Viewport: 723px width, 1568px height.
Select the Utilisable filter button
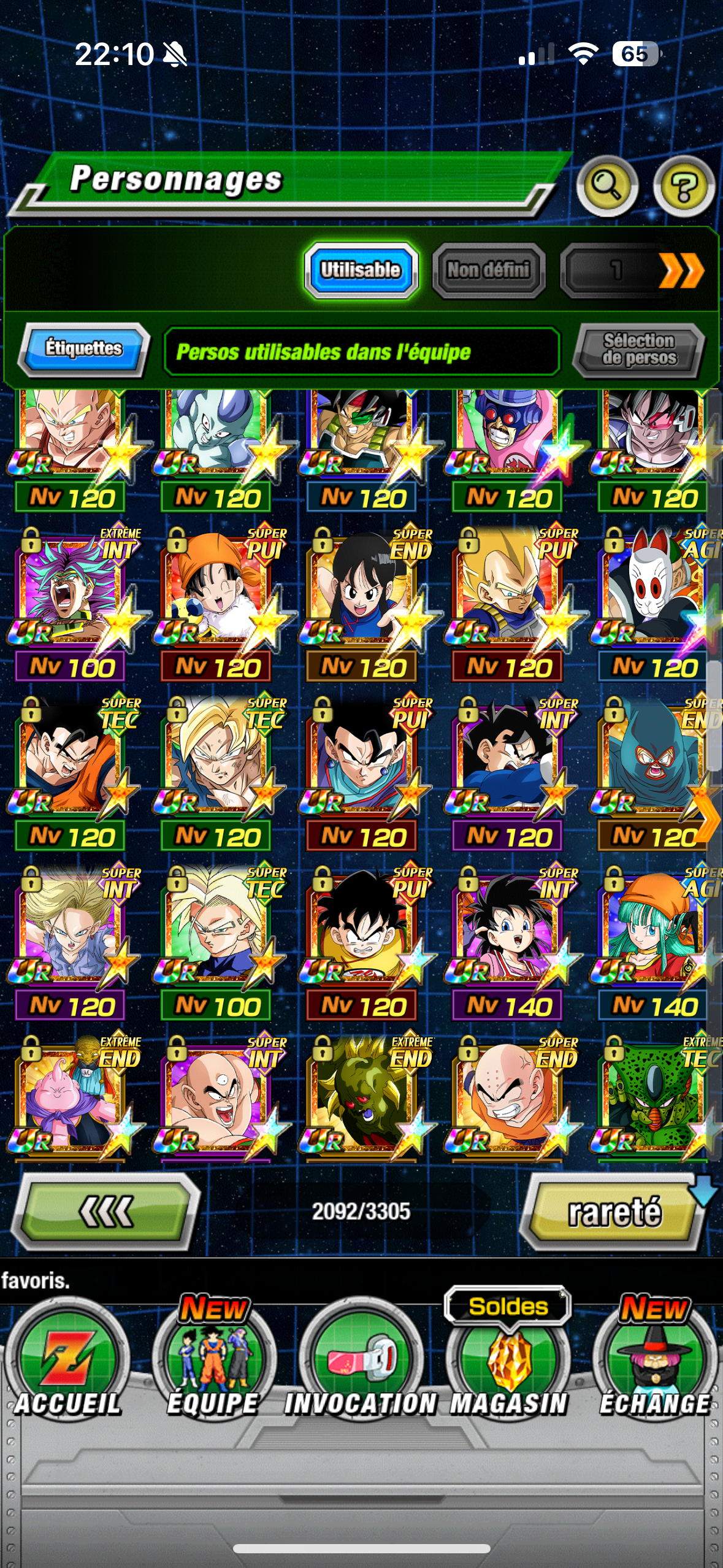click(361, 270)
